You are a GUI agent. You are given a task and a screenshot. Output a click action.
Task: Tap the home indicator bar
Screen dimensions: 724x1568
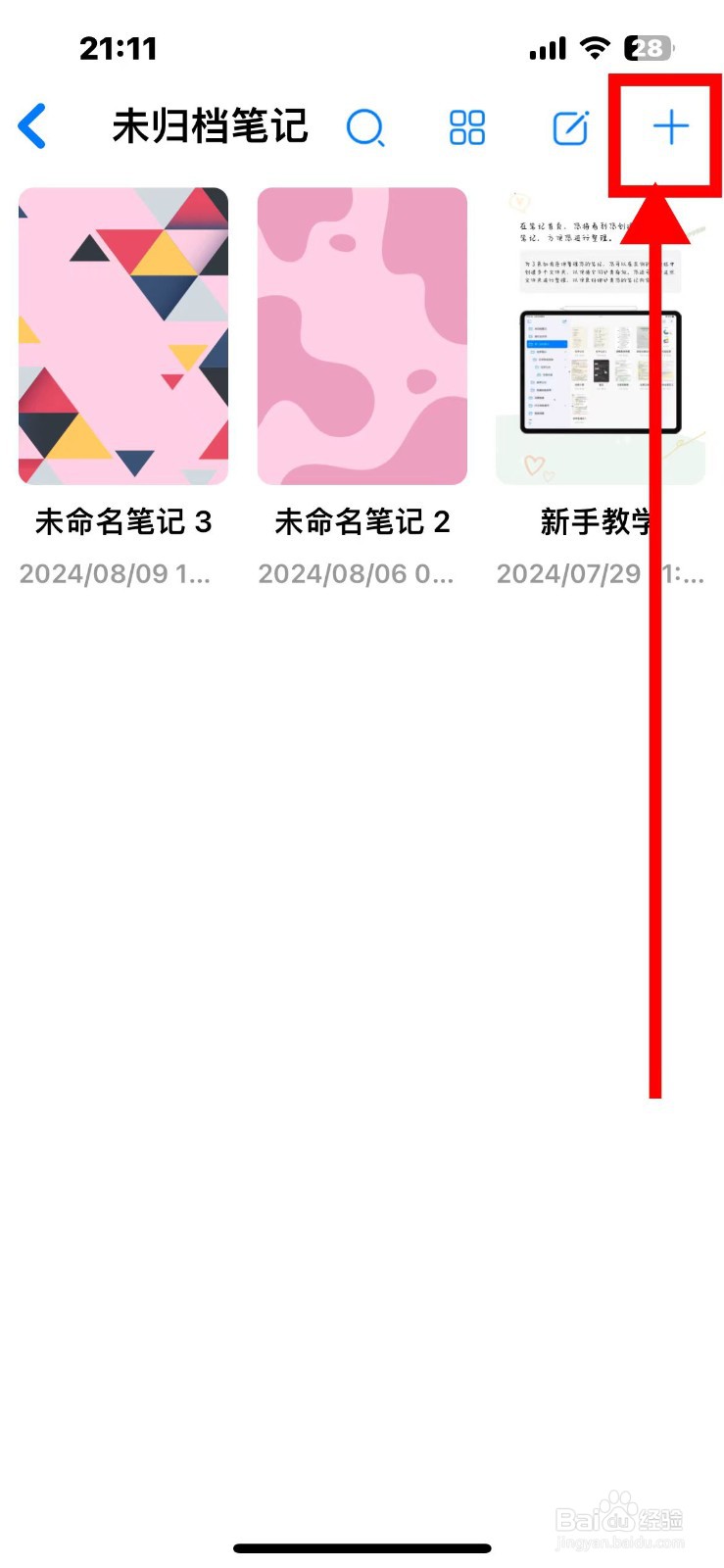point(362,1548)
